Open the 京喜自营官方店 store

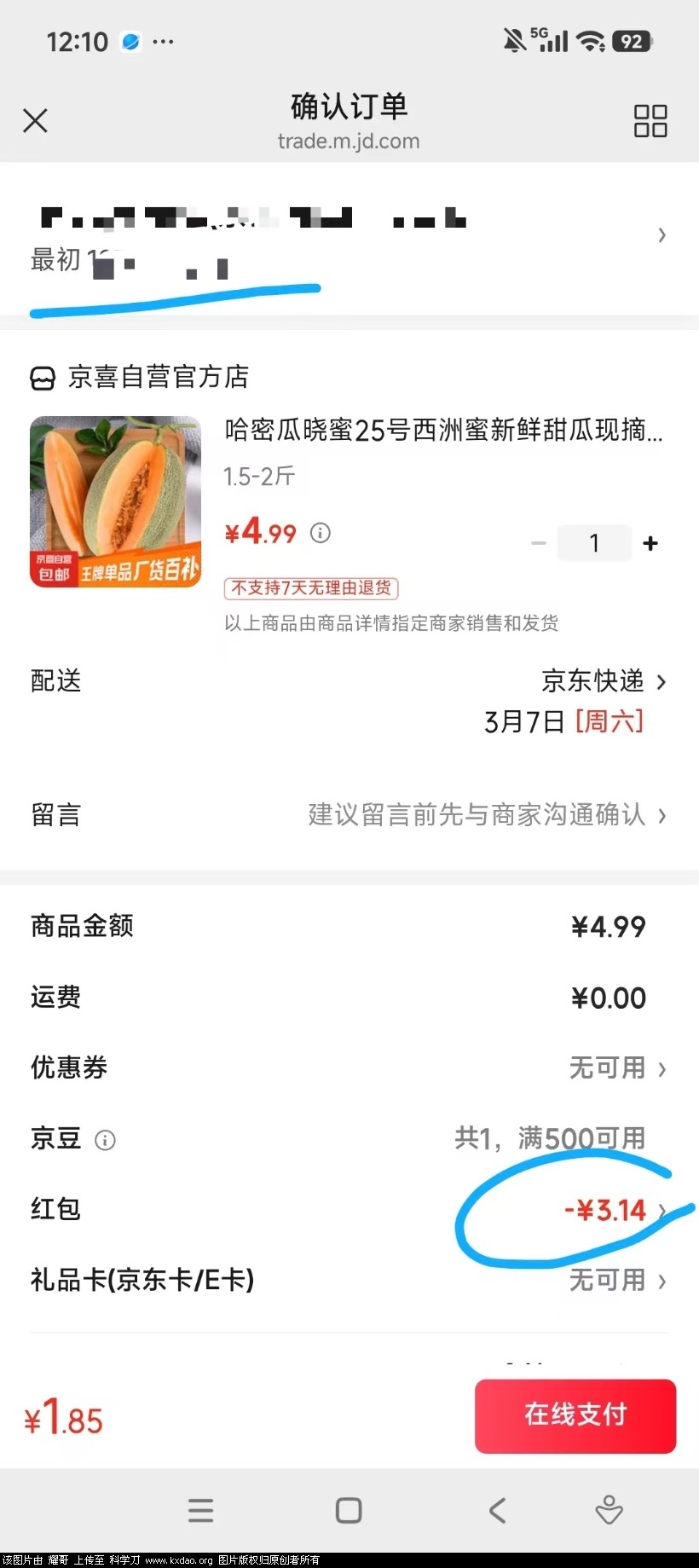coord(158,377)
